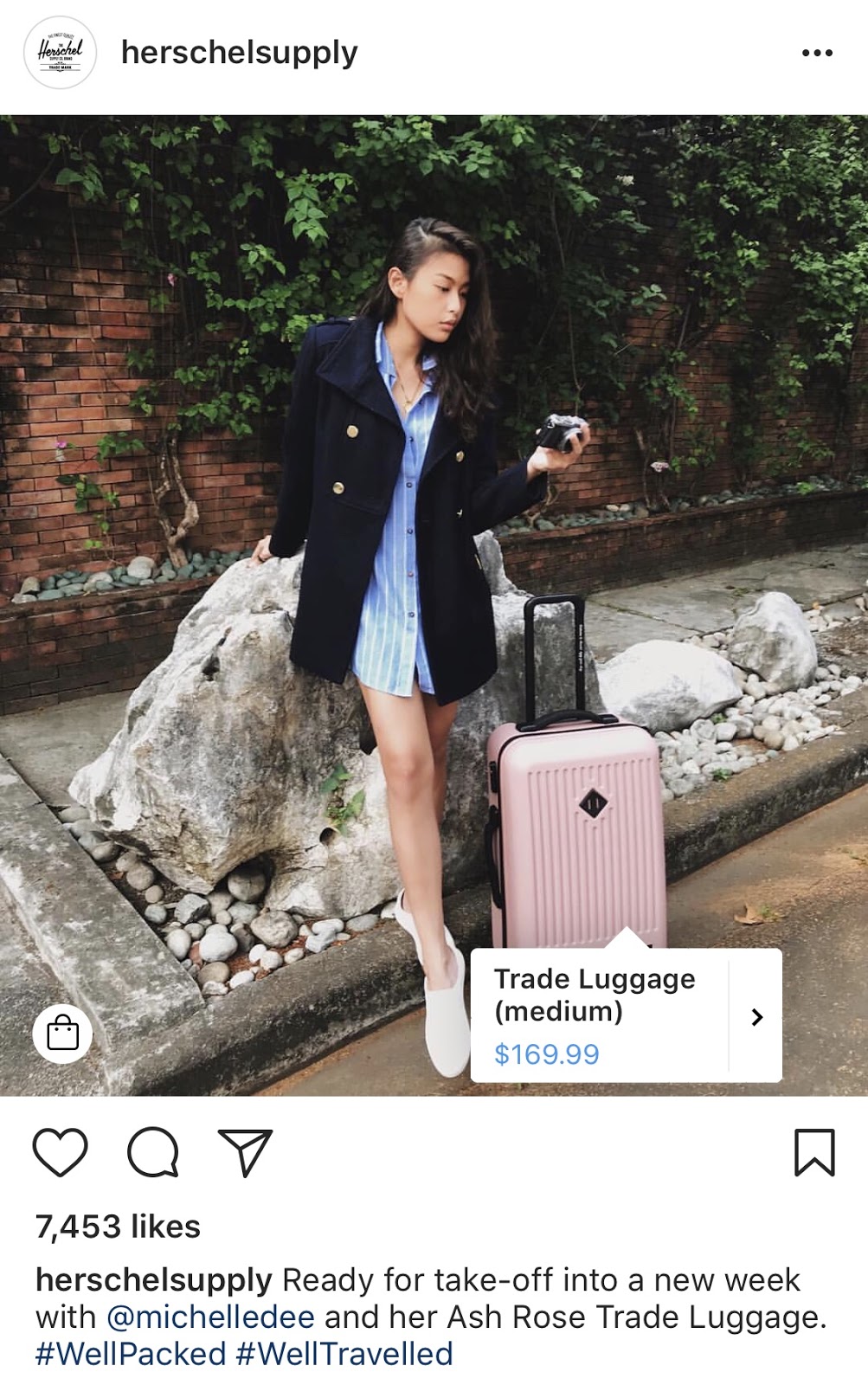Open the #WellPacked hashtag
The image size is (868, 1385).
(131, 1354)
